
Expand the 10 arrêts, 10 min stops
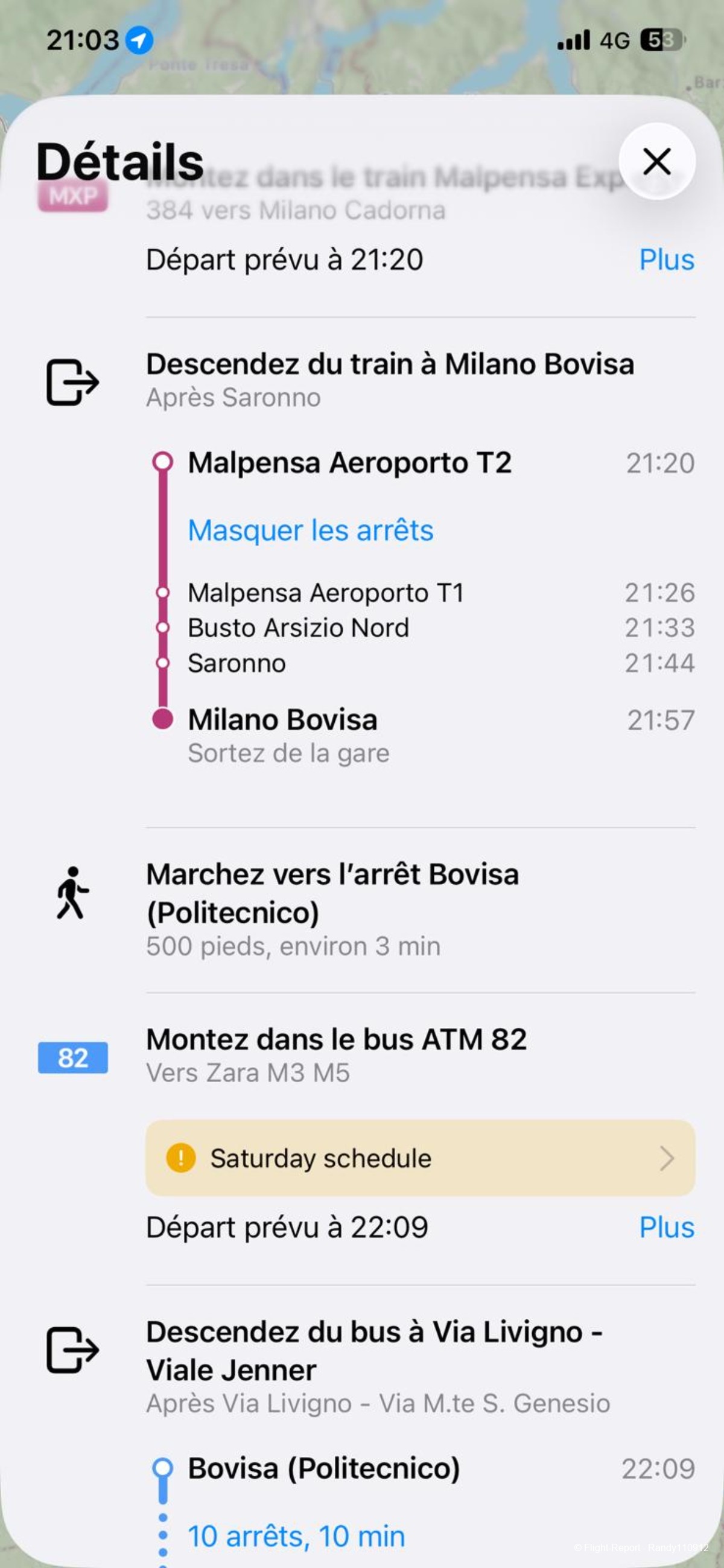296,1536
